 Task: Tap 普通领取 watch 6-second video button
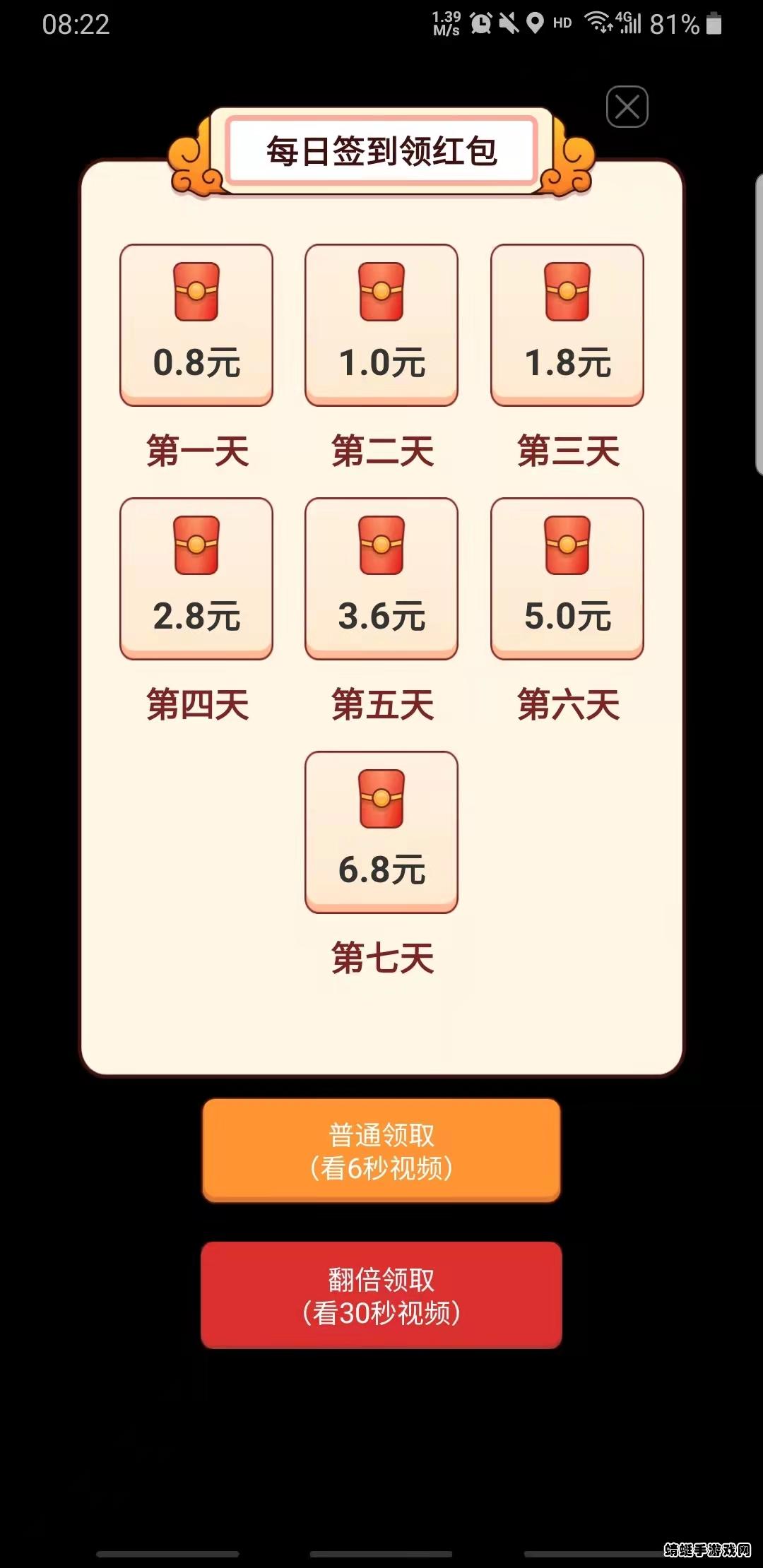[x=381, y=1151]
